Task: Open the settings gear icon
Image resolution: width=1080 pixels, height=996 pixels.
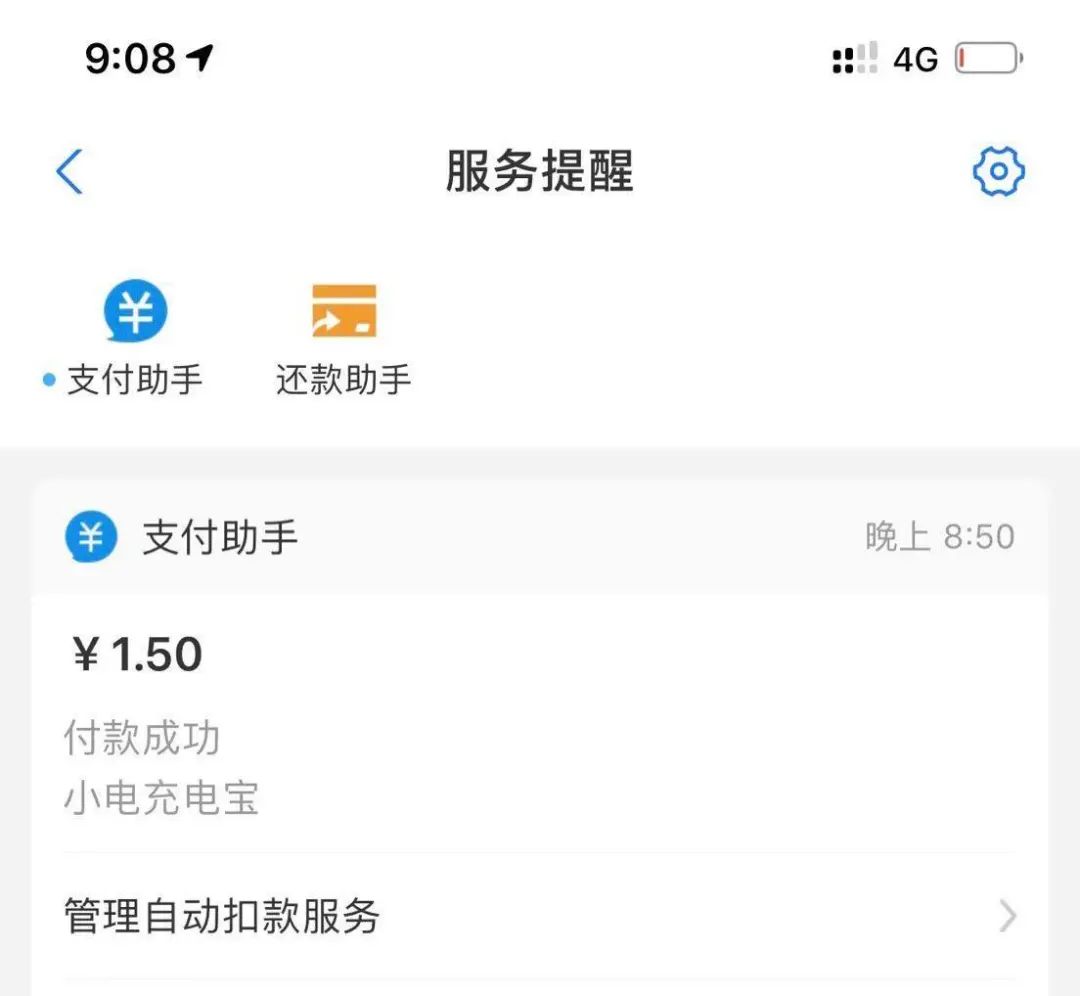Action: click(998, 172)
